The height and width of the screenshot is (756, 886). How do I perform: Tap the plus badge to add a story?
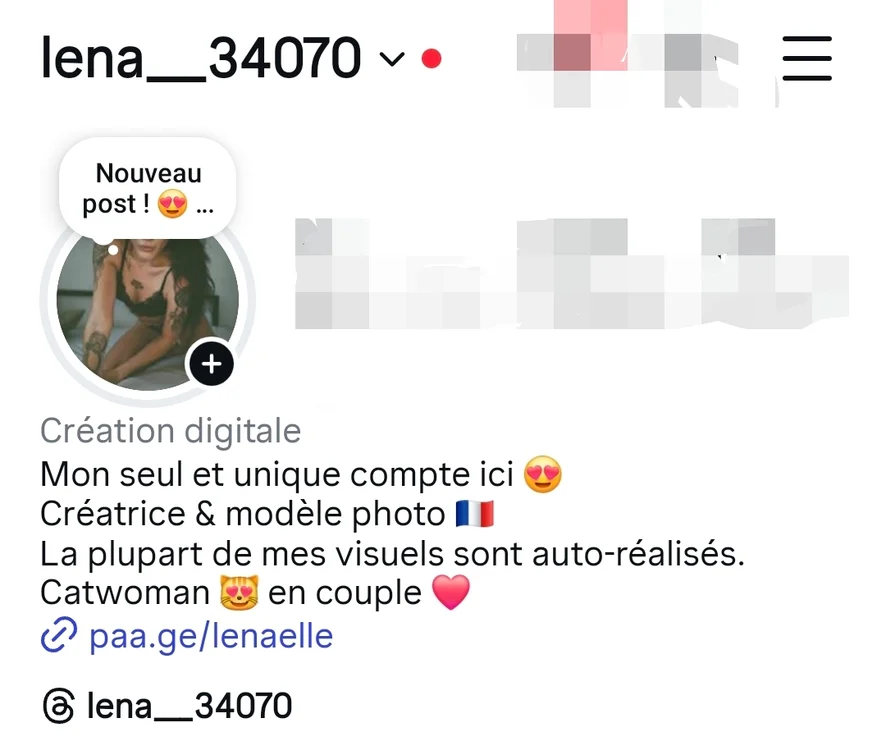[211, 364]
